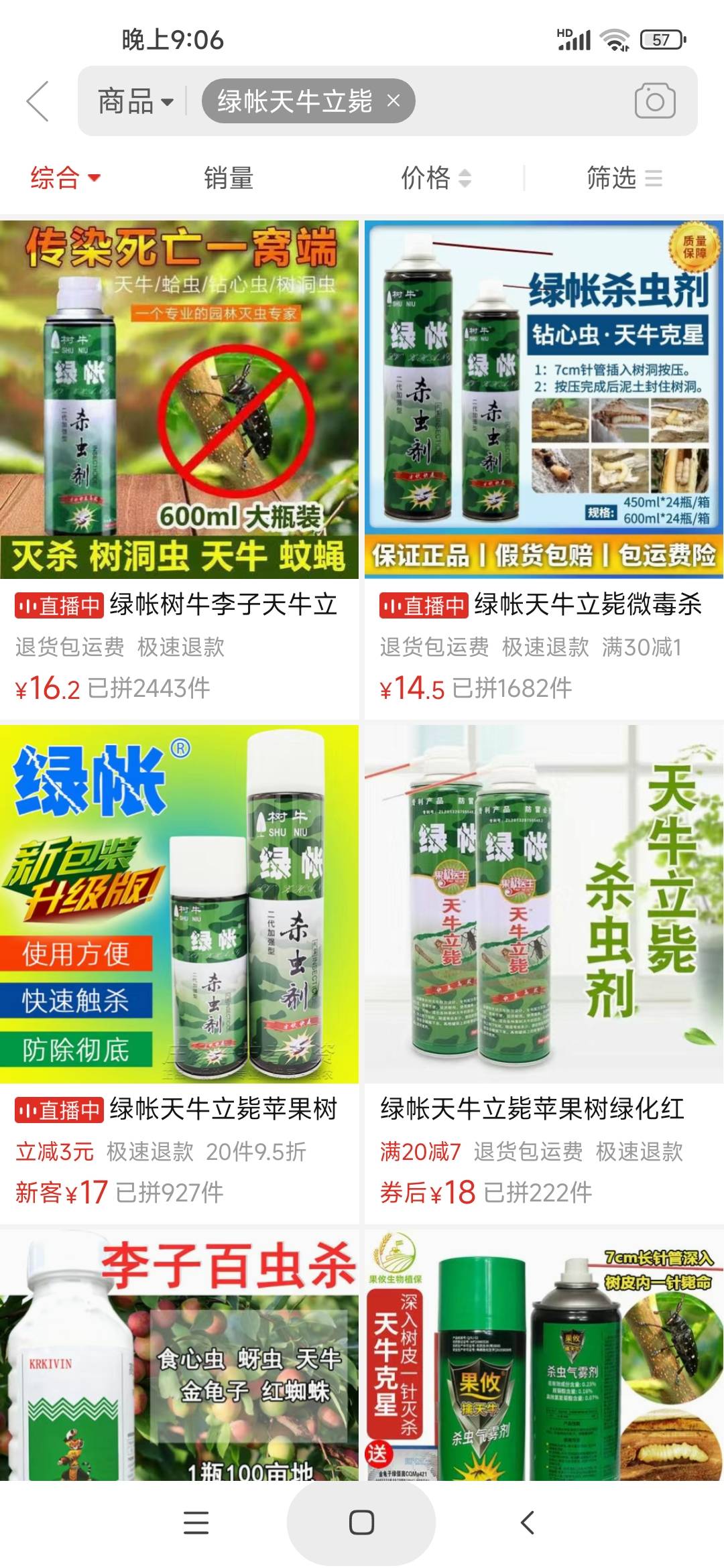Open the 绿帐天牛立毙苹果树 product at 新客¥17
This screenshot has height=1568, width=724.
[179, 974]
